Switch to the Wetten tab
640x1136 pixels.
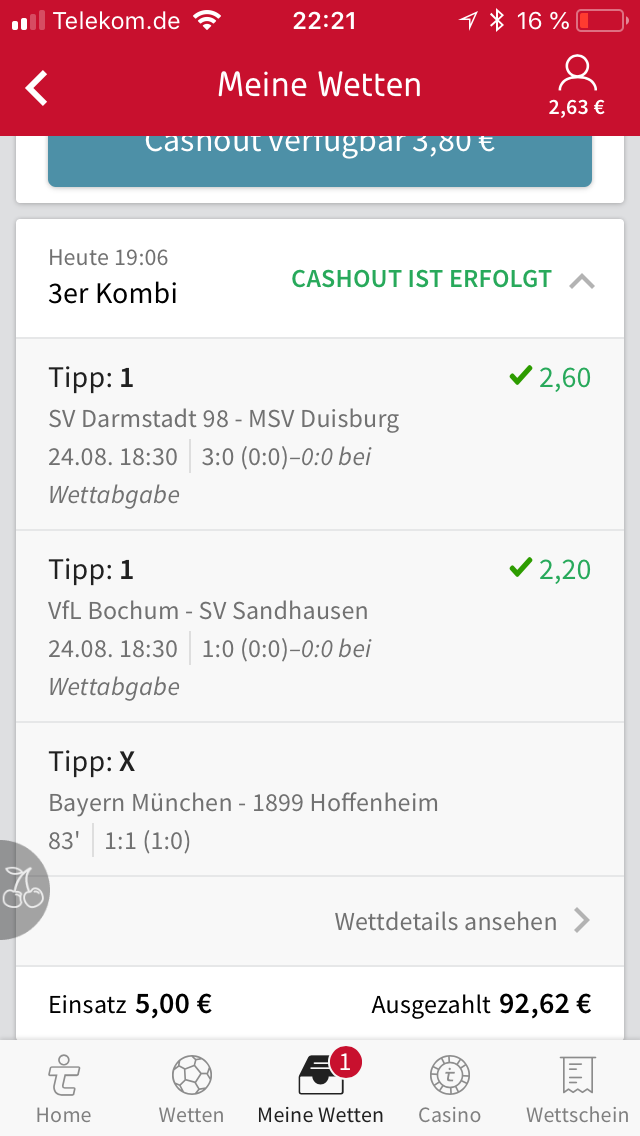tap(191, 1090)
